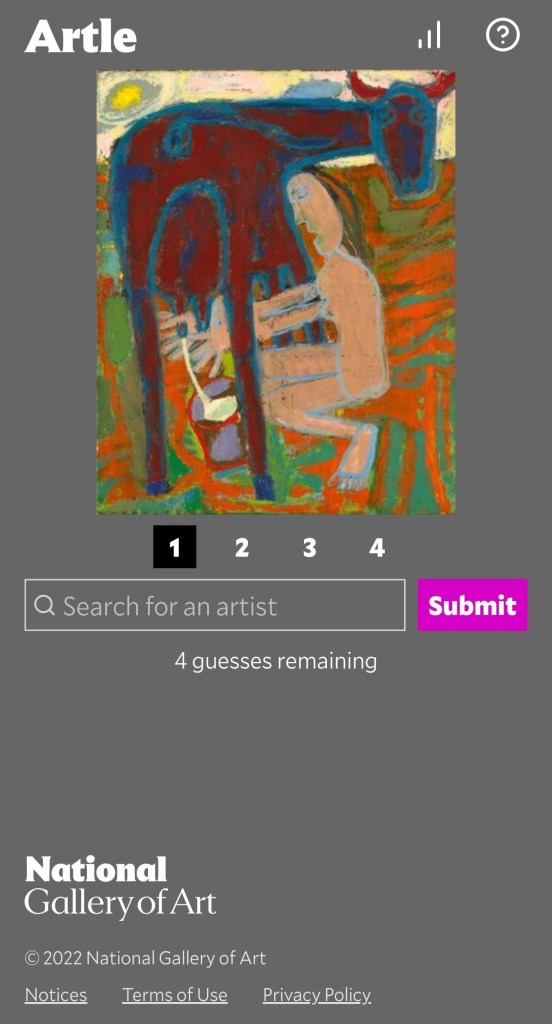Open the Notices link
This screenshot has width=552, height=1024.
point(56,995)
